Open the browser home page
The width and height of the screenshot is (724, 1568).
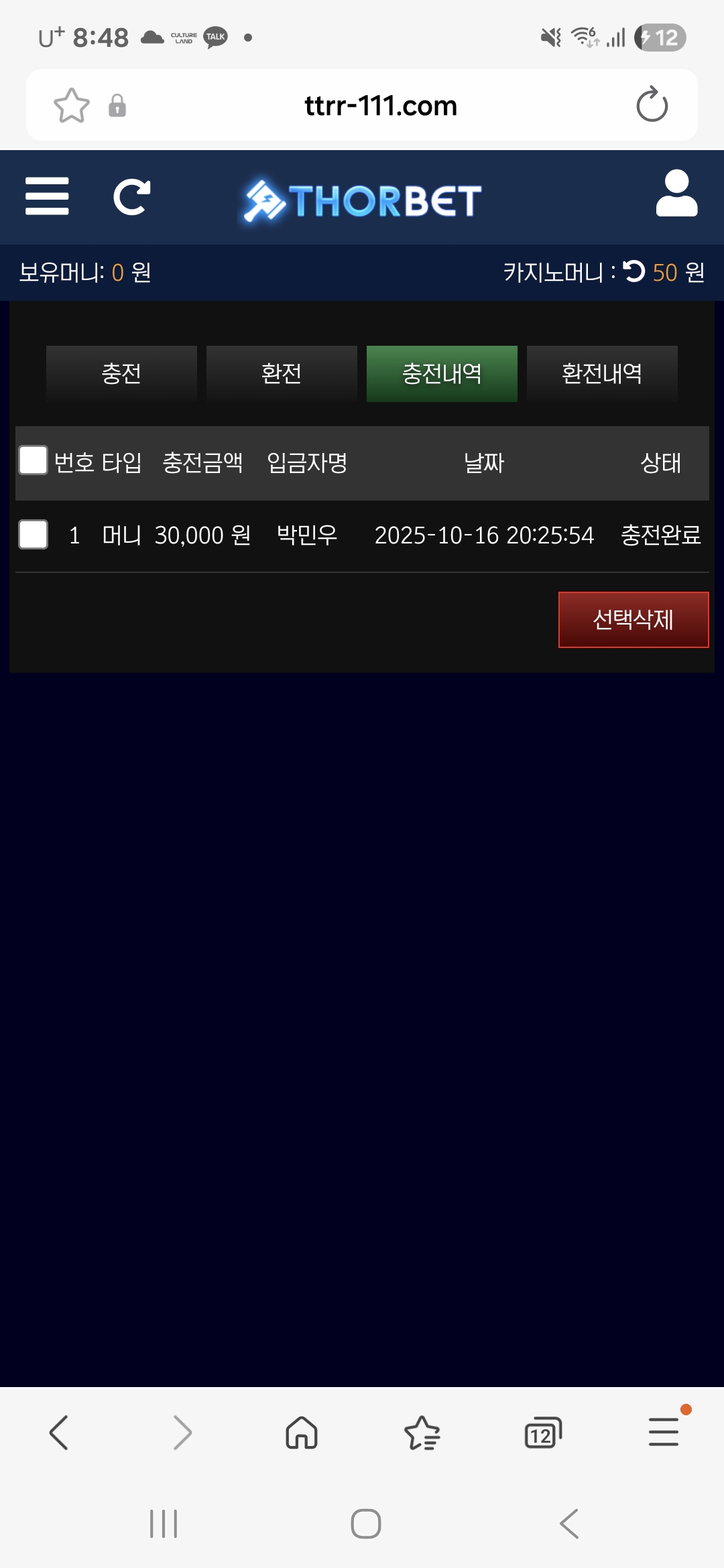coord(302,1433)
